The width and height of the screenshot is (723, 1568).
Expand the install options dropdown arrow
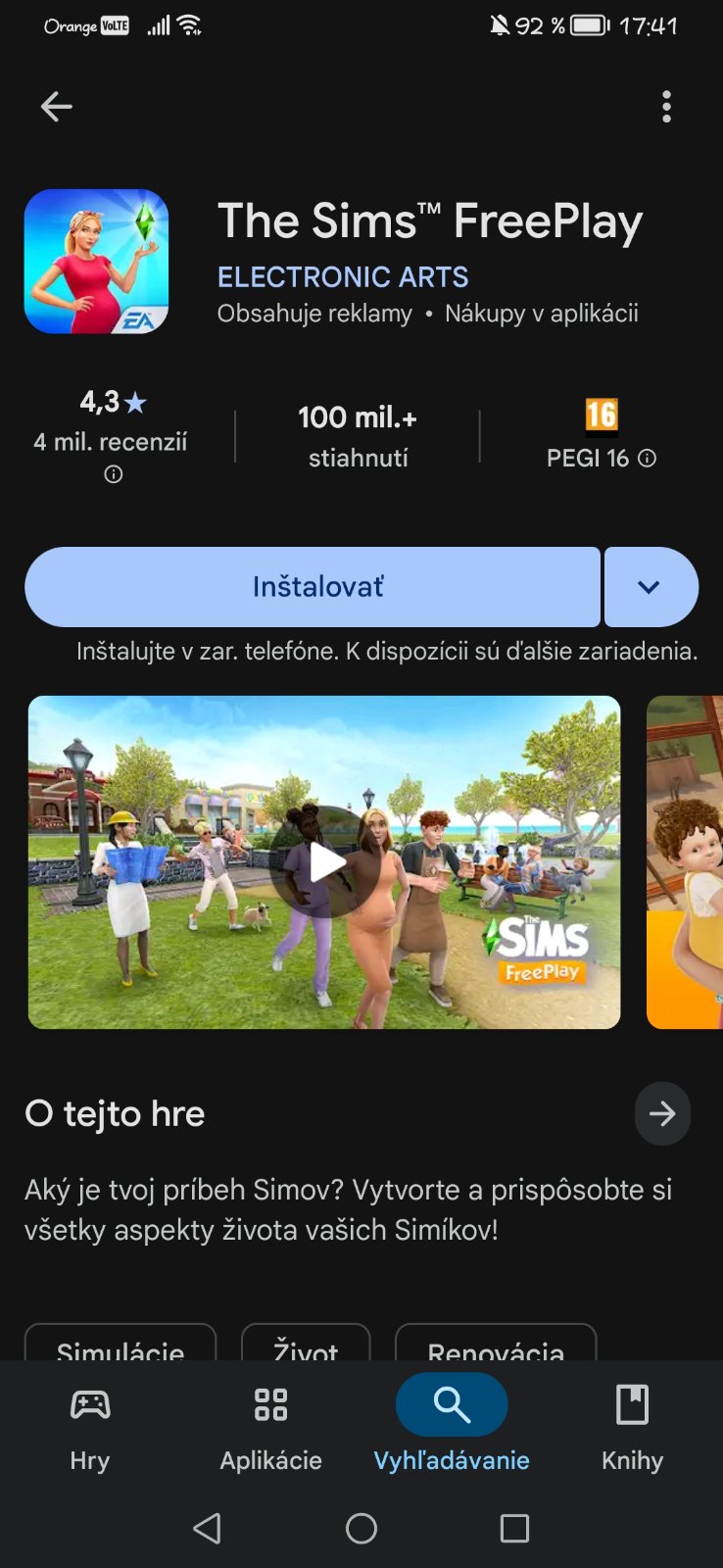point(650,587)
